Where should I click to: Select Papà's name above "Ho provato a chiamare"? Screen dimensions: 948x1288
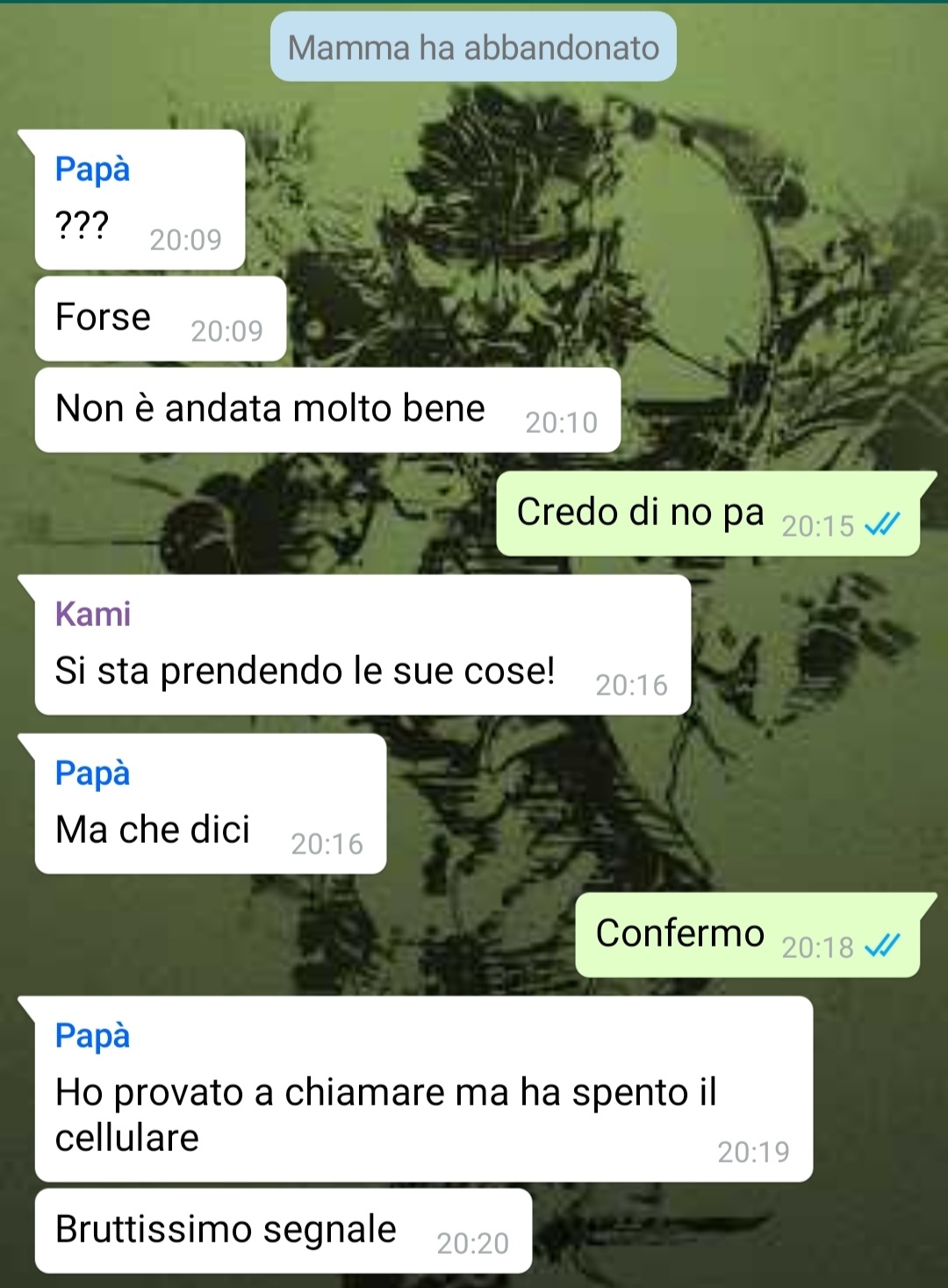[92, 1035]
